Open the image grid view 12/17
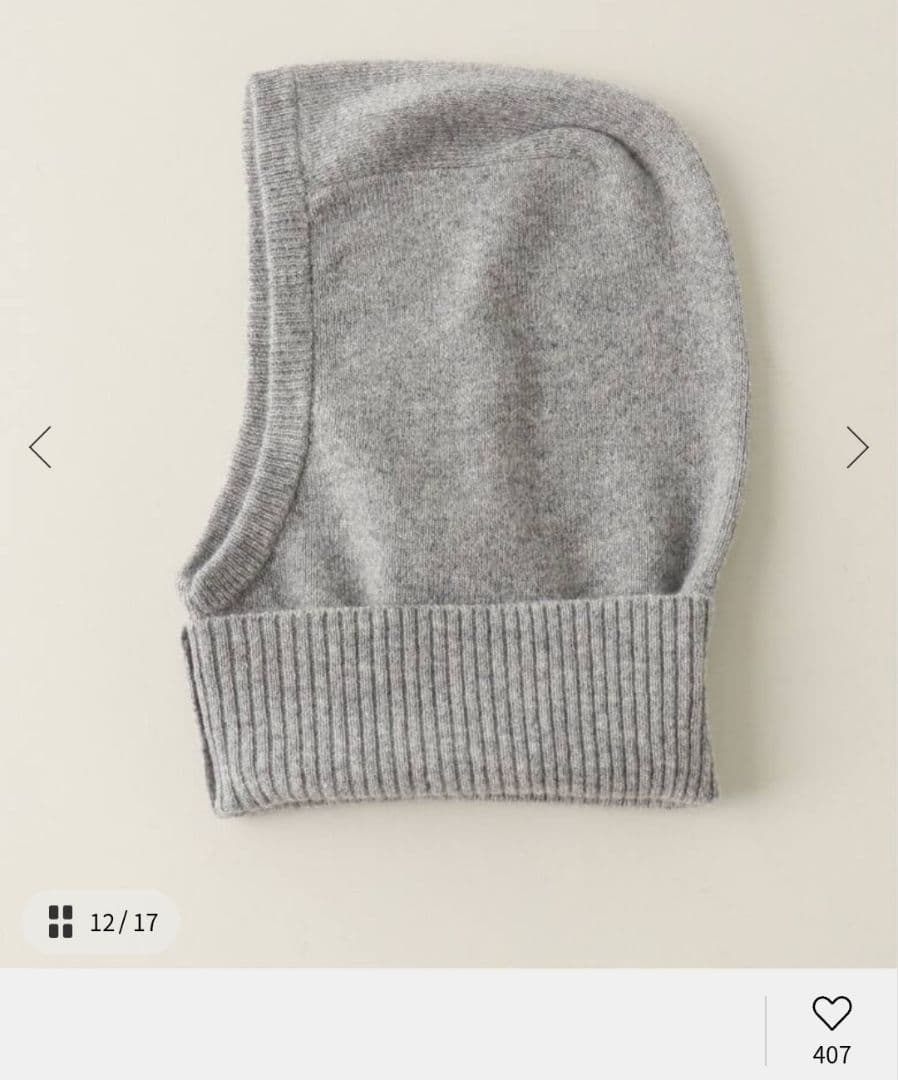Image resolution: width=898 pixels, height=1080 pixels. tap(102, 921)
